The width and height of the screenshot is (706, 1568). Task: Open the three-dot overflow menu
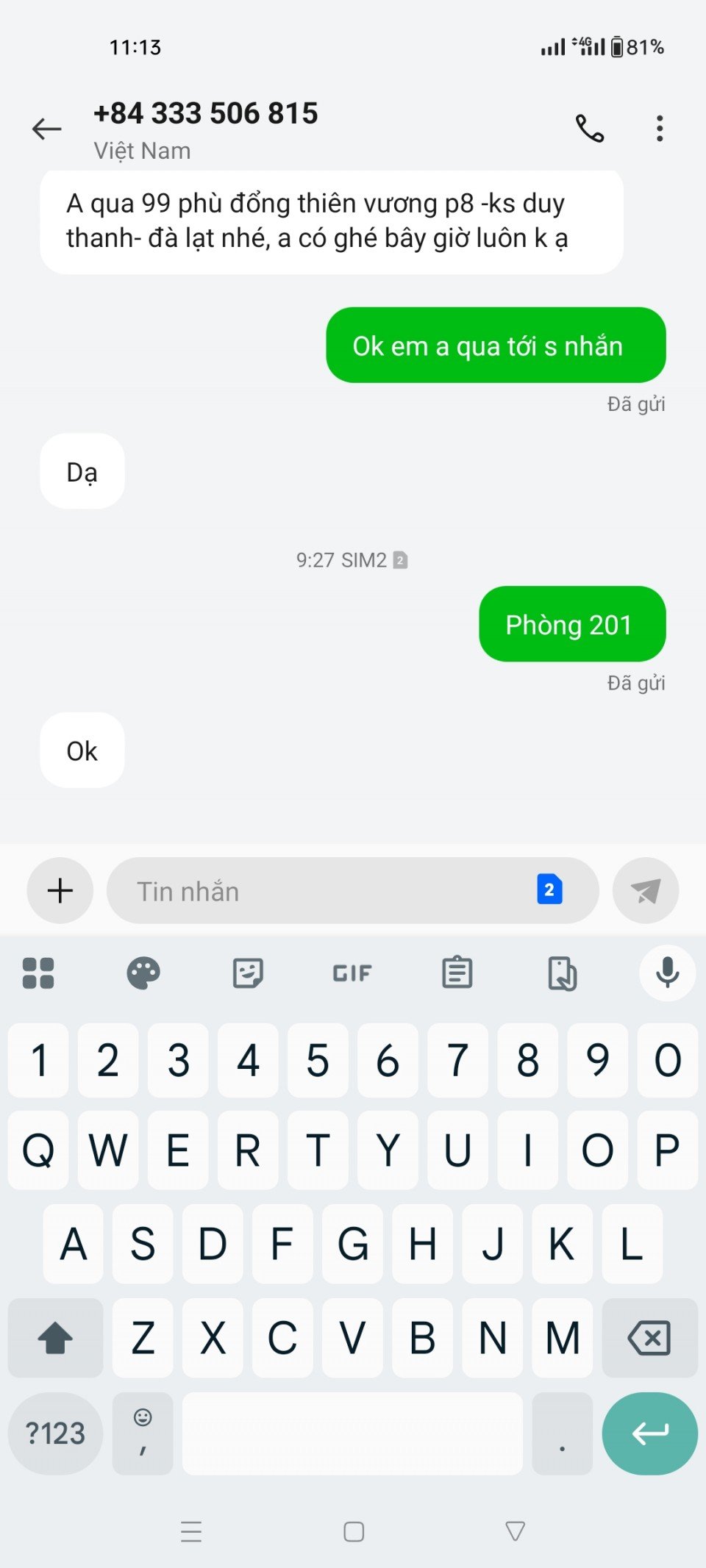click(x=660, y=129)
